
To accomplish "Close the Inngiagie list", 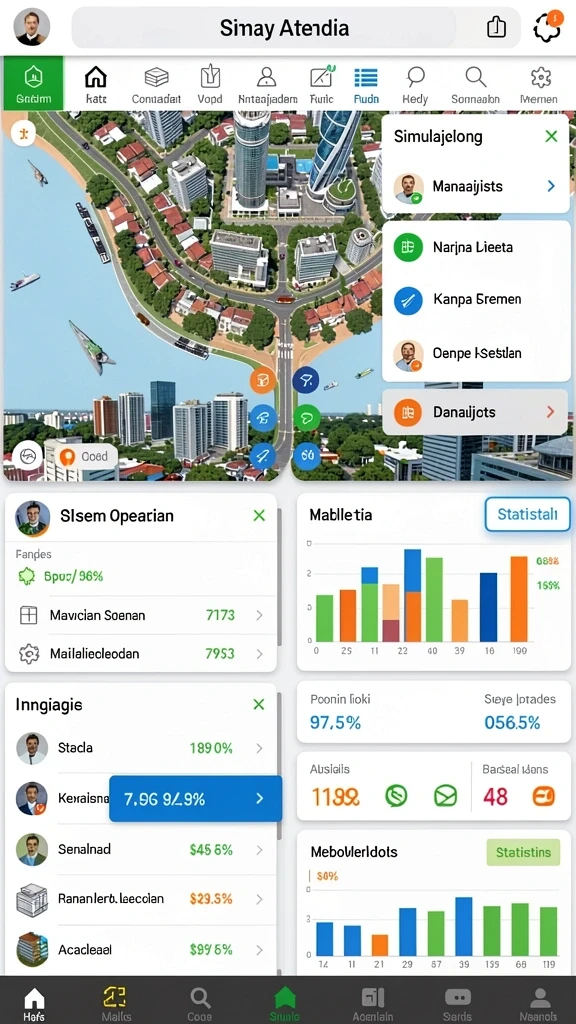I will pos(259,705).
